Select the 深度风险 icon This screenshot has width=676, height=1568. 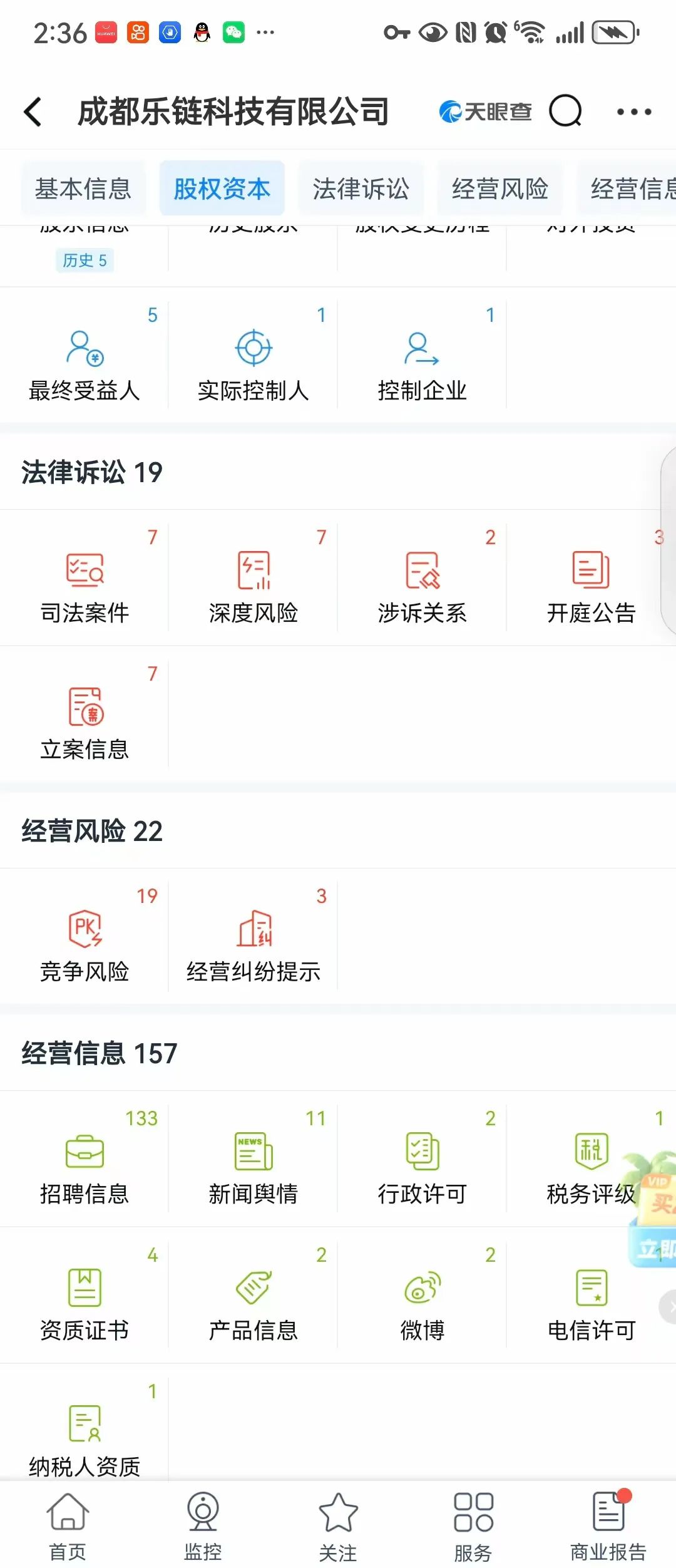coord(253,582)
